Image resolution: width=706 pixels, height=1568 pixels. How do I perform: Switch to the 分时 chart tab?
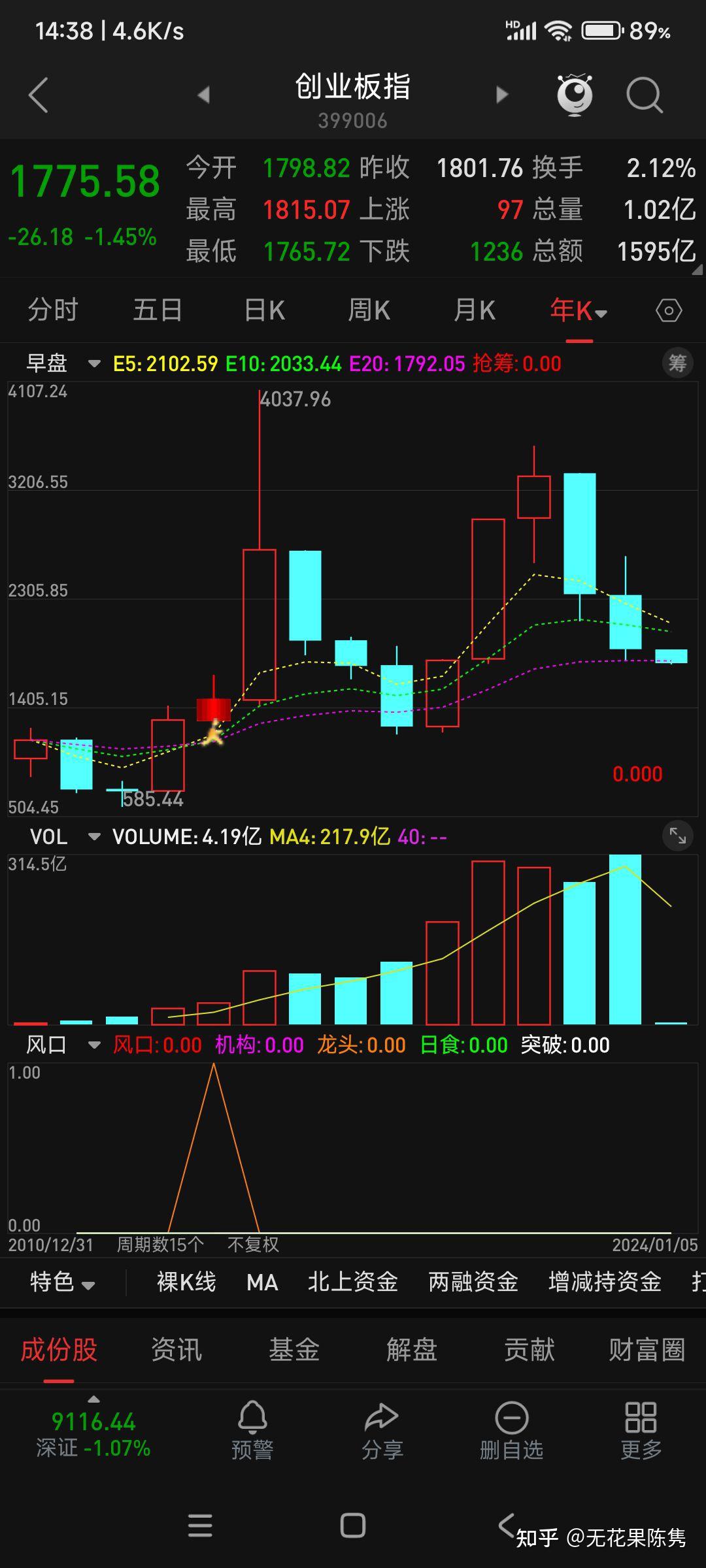(x=53, y=310)
